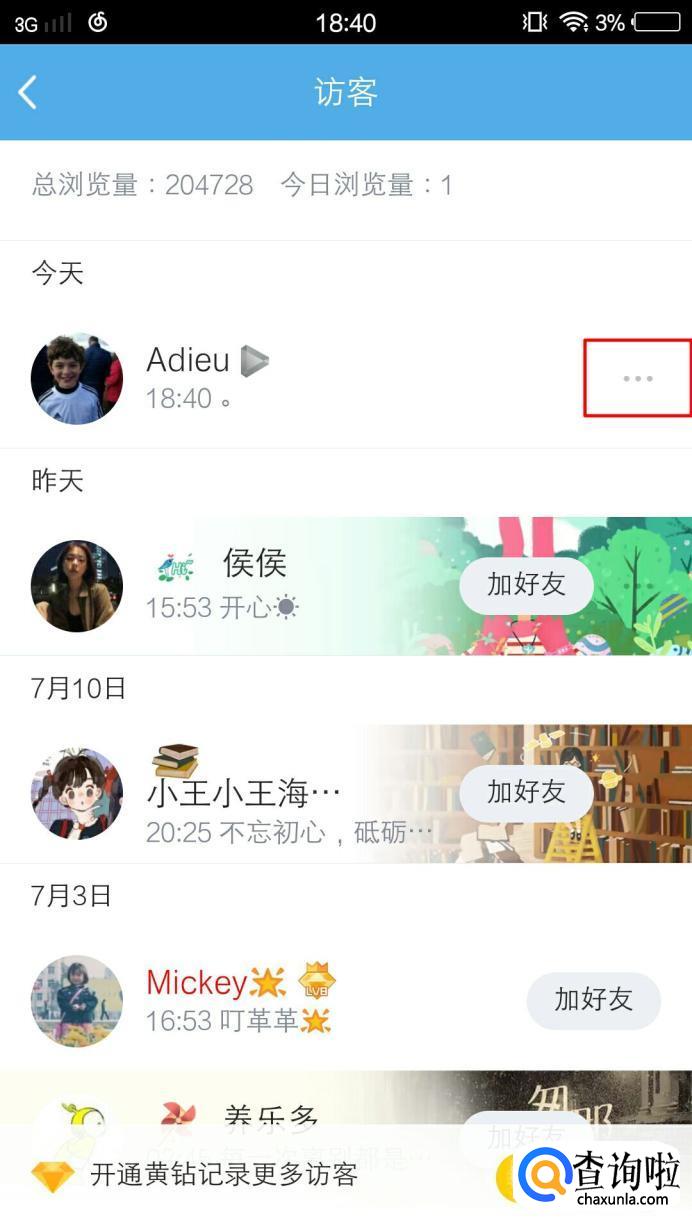Add Mickey as a friend
The height and width of the screenshot is (1230, 692).
point(593,1000)
